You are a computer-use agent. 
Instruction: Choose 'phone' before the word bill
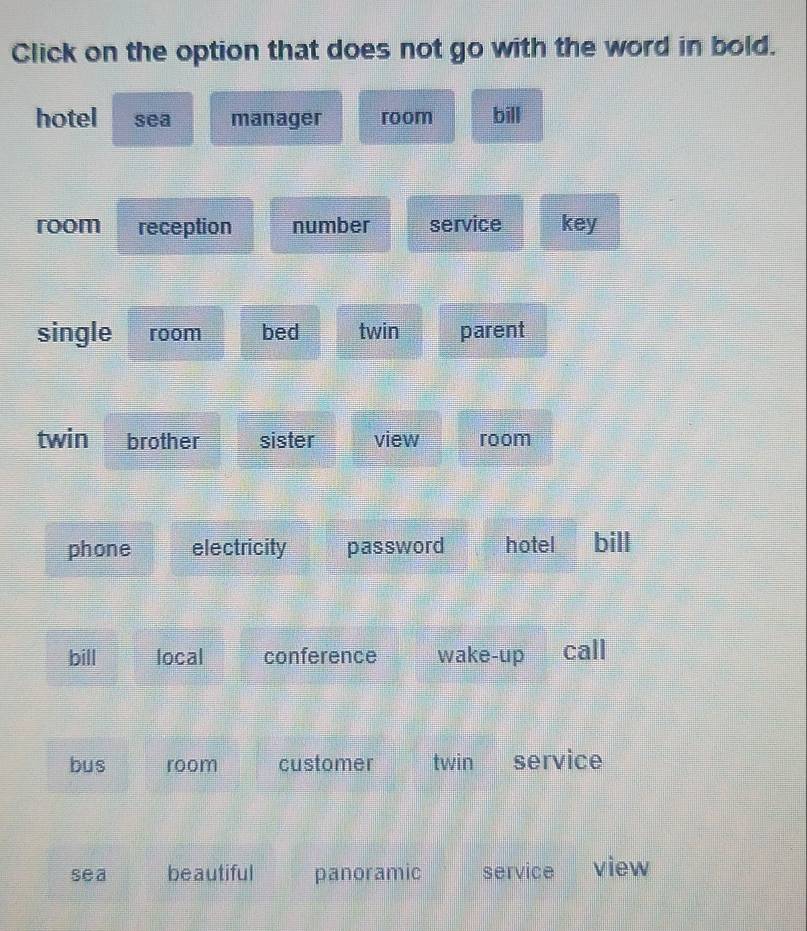[99, 549]
